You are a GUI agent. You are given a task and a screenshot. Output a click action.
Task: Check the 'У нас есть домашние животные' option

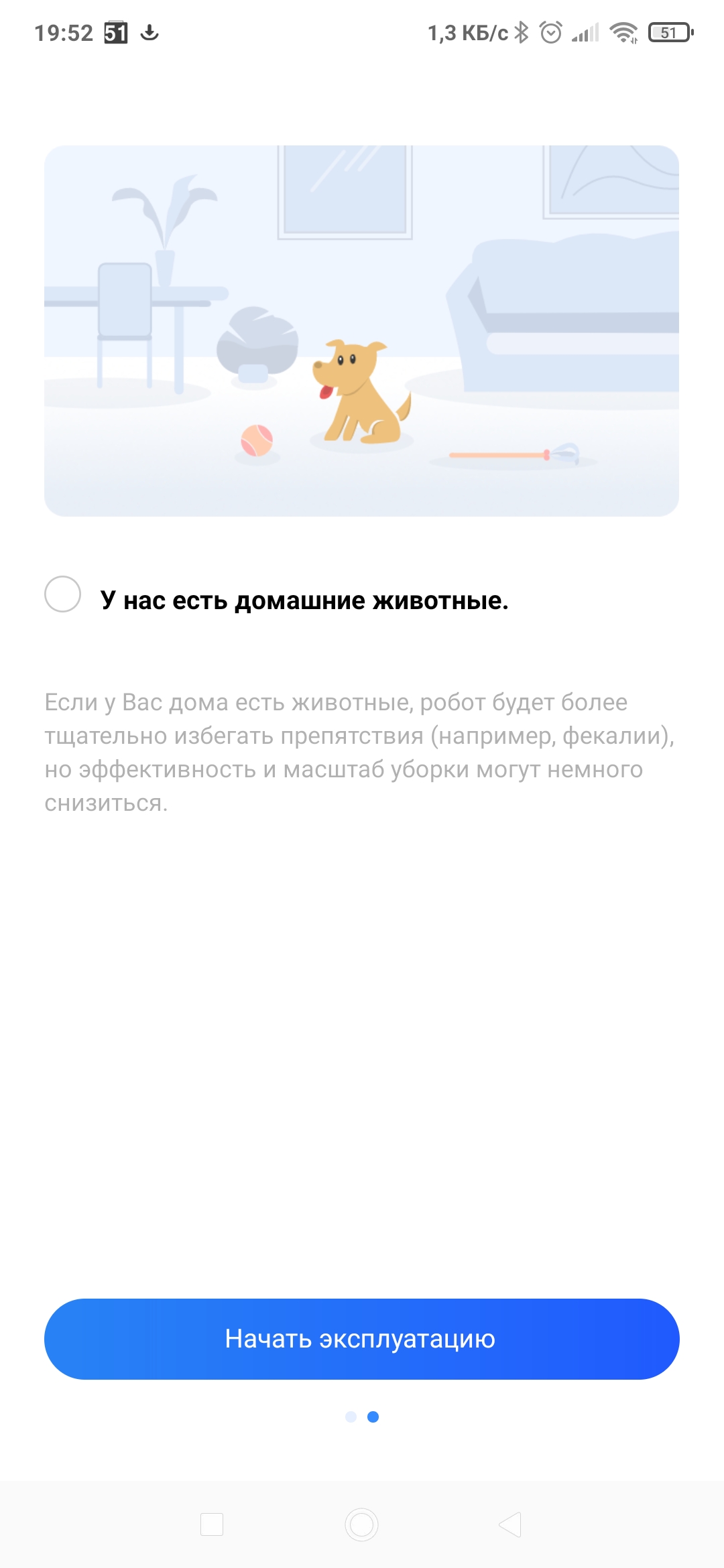click(63, 594)
